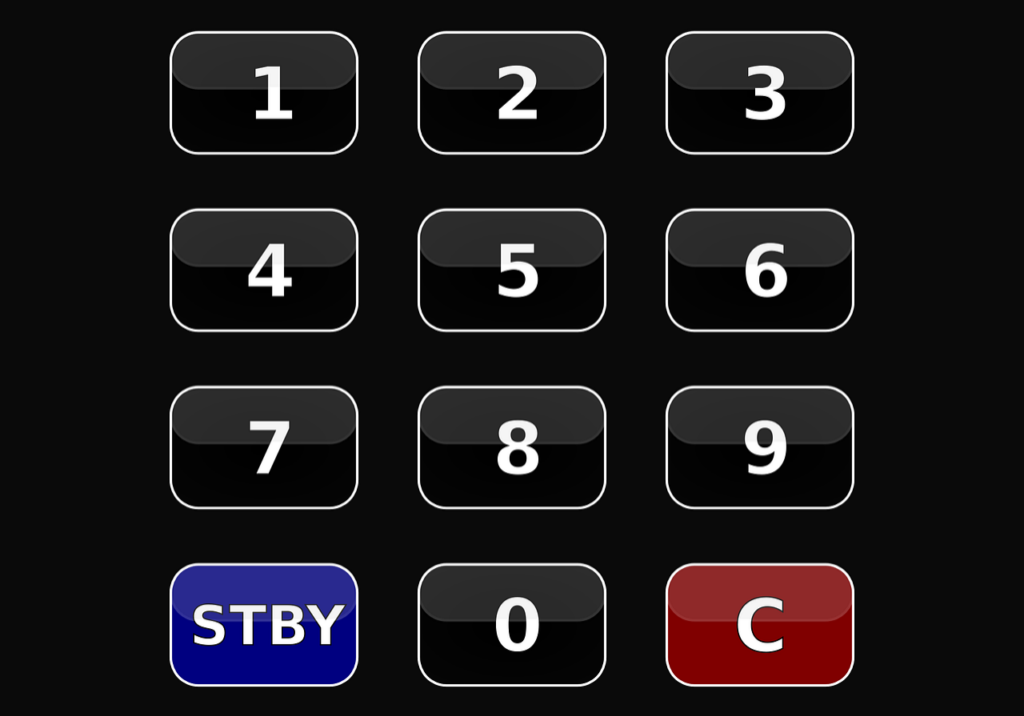The width and height of the screenshot is (1024, 716).
Task: Enter digit 2 on the keypad
Action: click(x=512, y=93)
